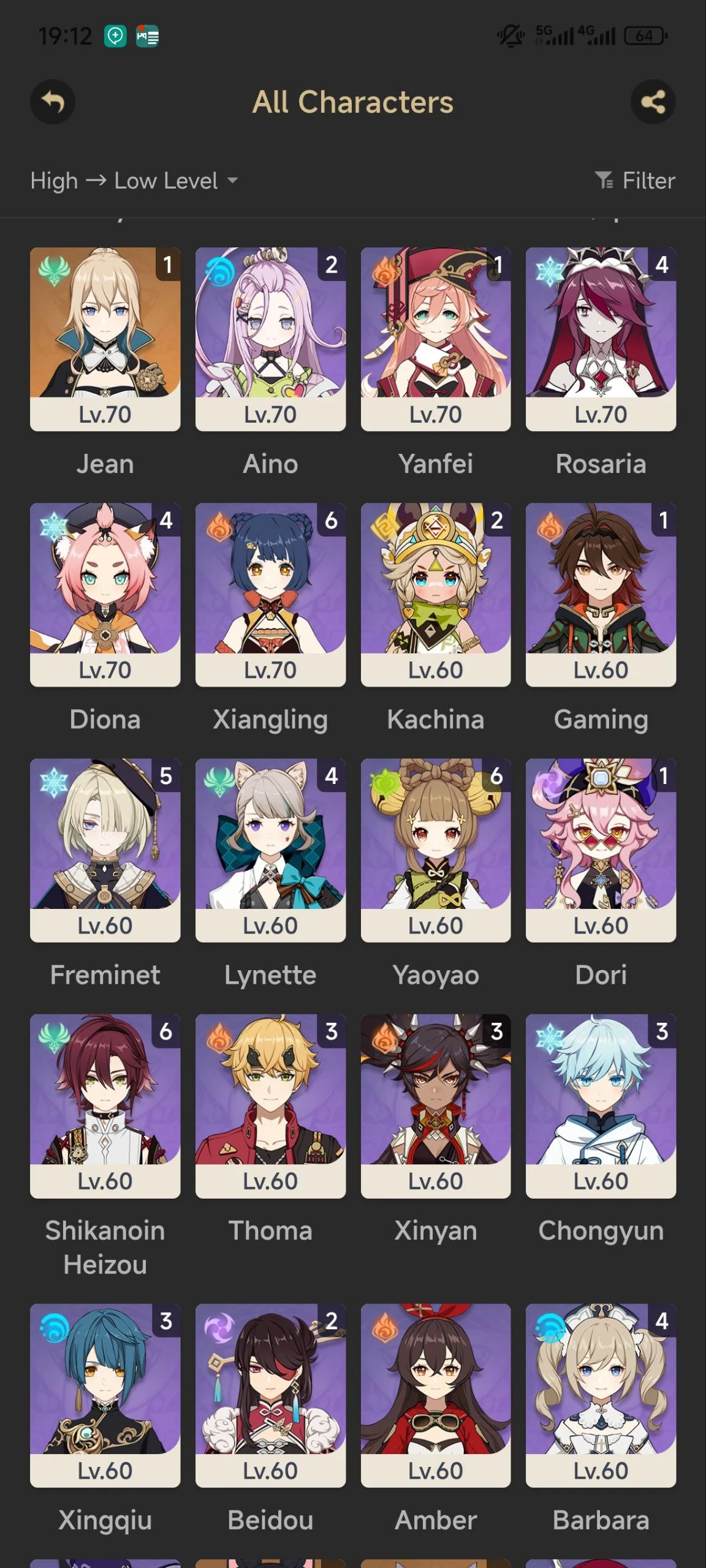Screen dimensions: 706x1568
Task: View Yanfei's character details
Action: click(x=436, y=339)
